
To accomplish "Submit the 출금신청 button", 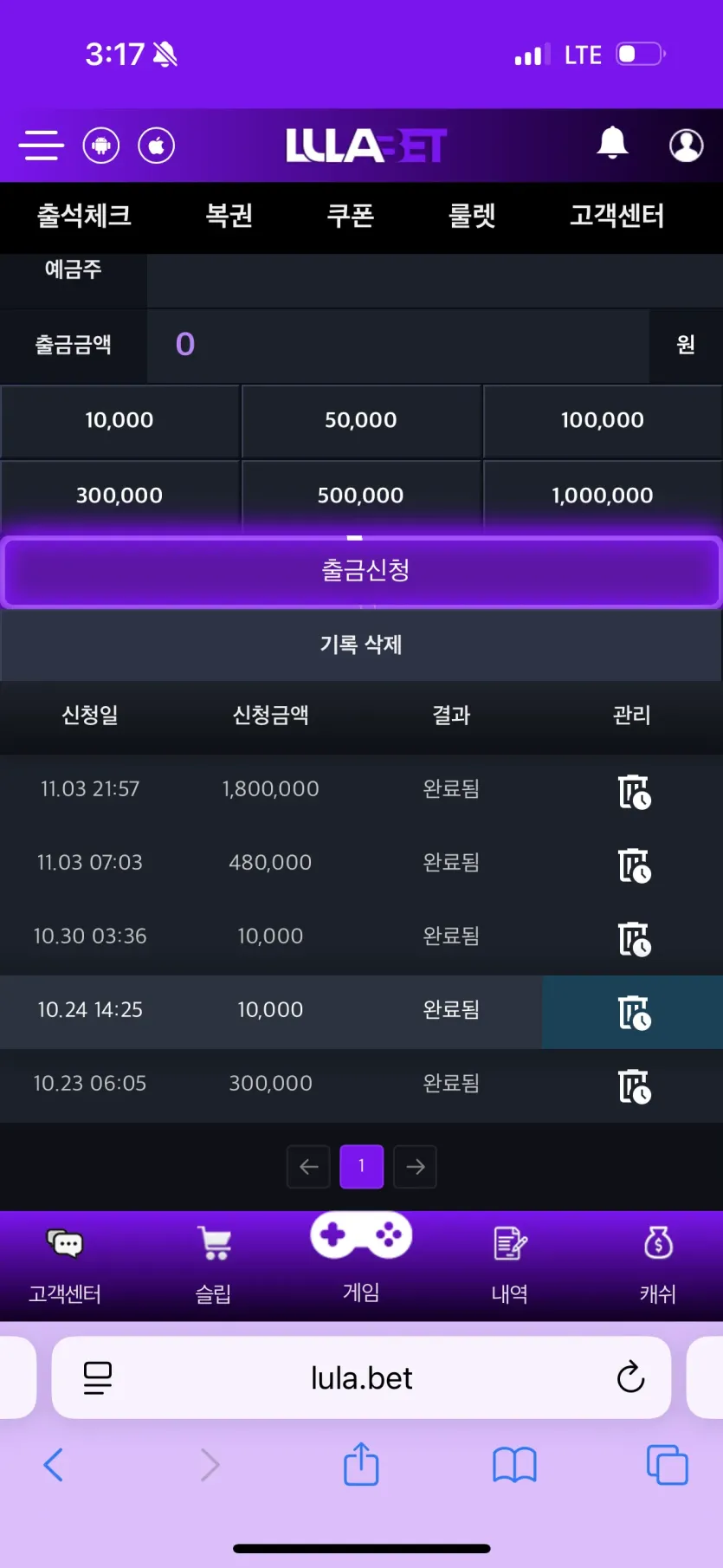I will (361, 571).
